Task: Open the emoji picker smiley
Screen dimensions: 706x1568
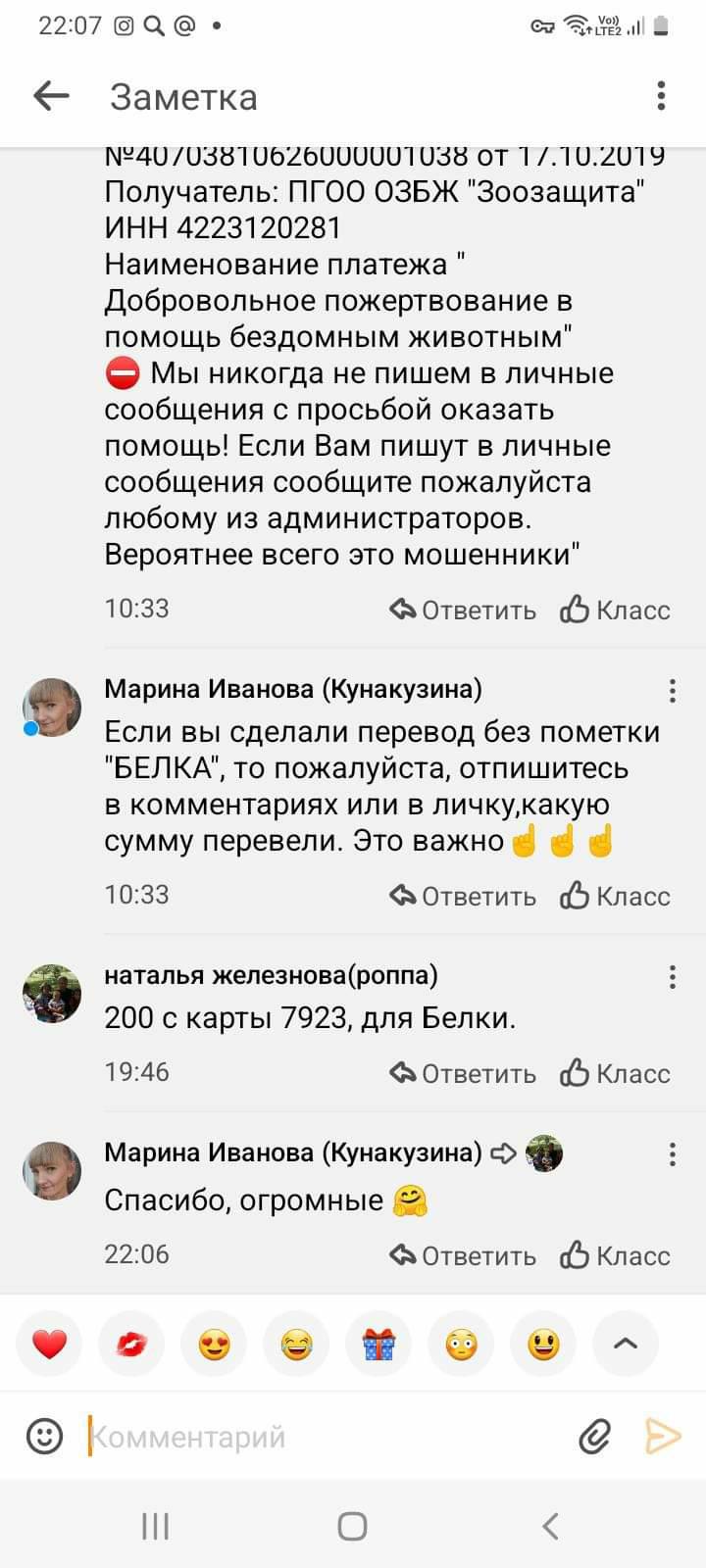Action: click(44, 1437)
